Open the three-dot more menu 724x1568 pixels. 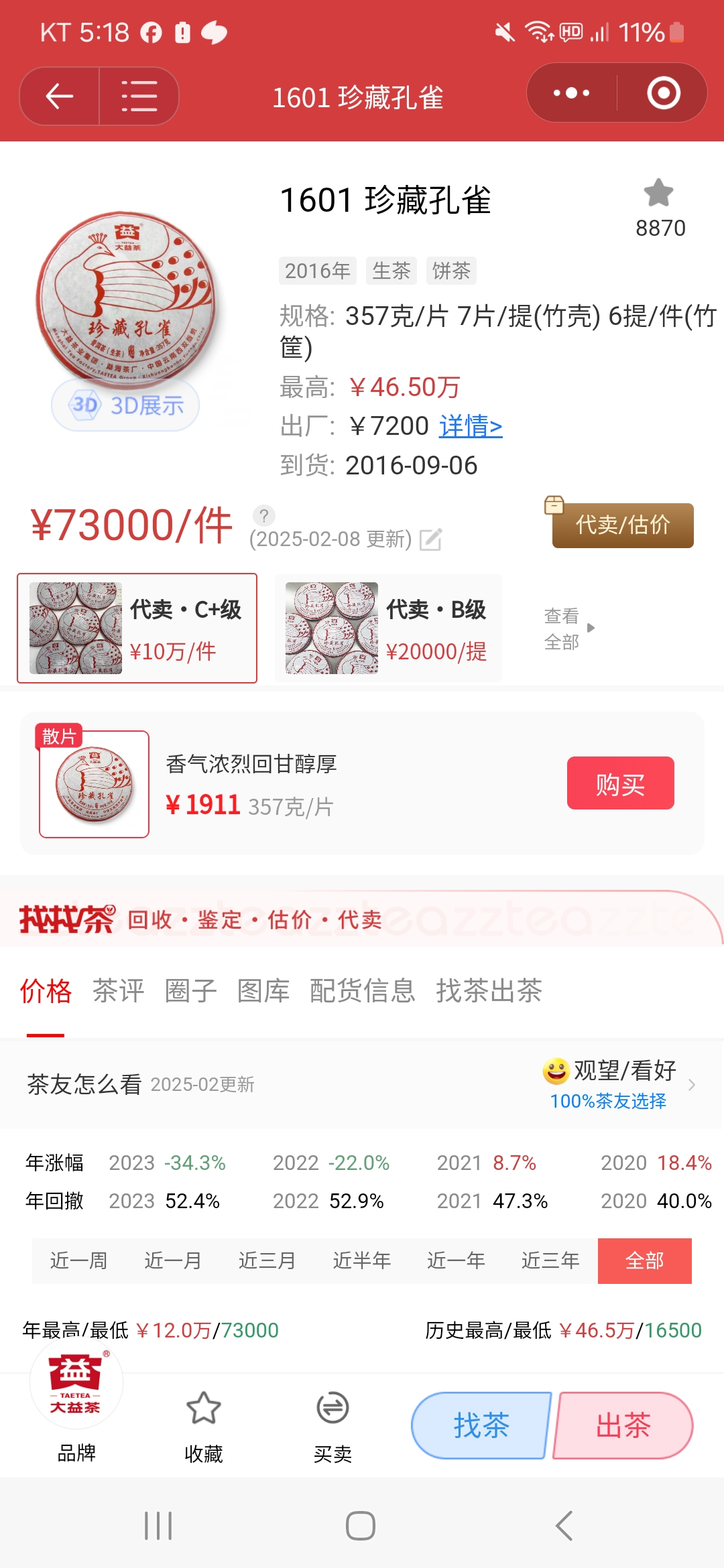pos(571,93)
